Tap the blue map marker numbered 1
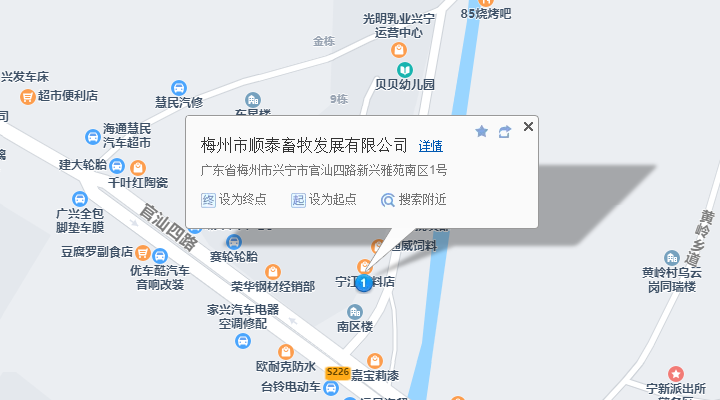The width and height of the screenshot is (720, 400). [364, 284]
